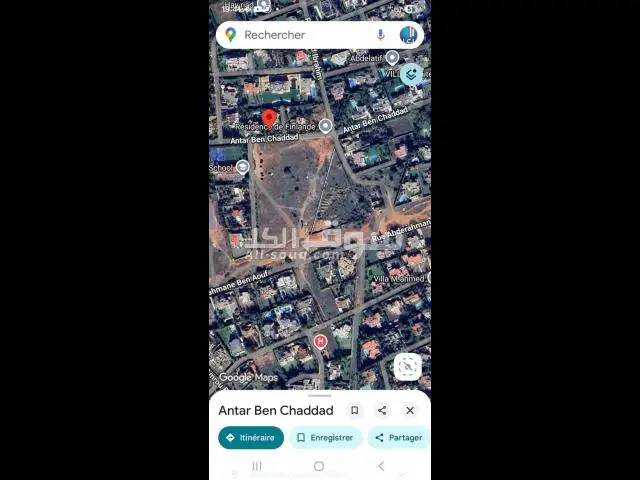Image resolution: width=640 pixels, height=480 pixels.
Task: Open the Rechercher search box
Action: coord(300,35)
